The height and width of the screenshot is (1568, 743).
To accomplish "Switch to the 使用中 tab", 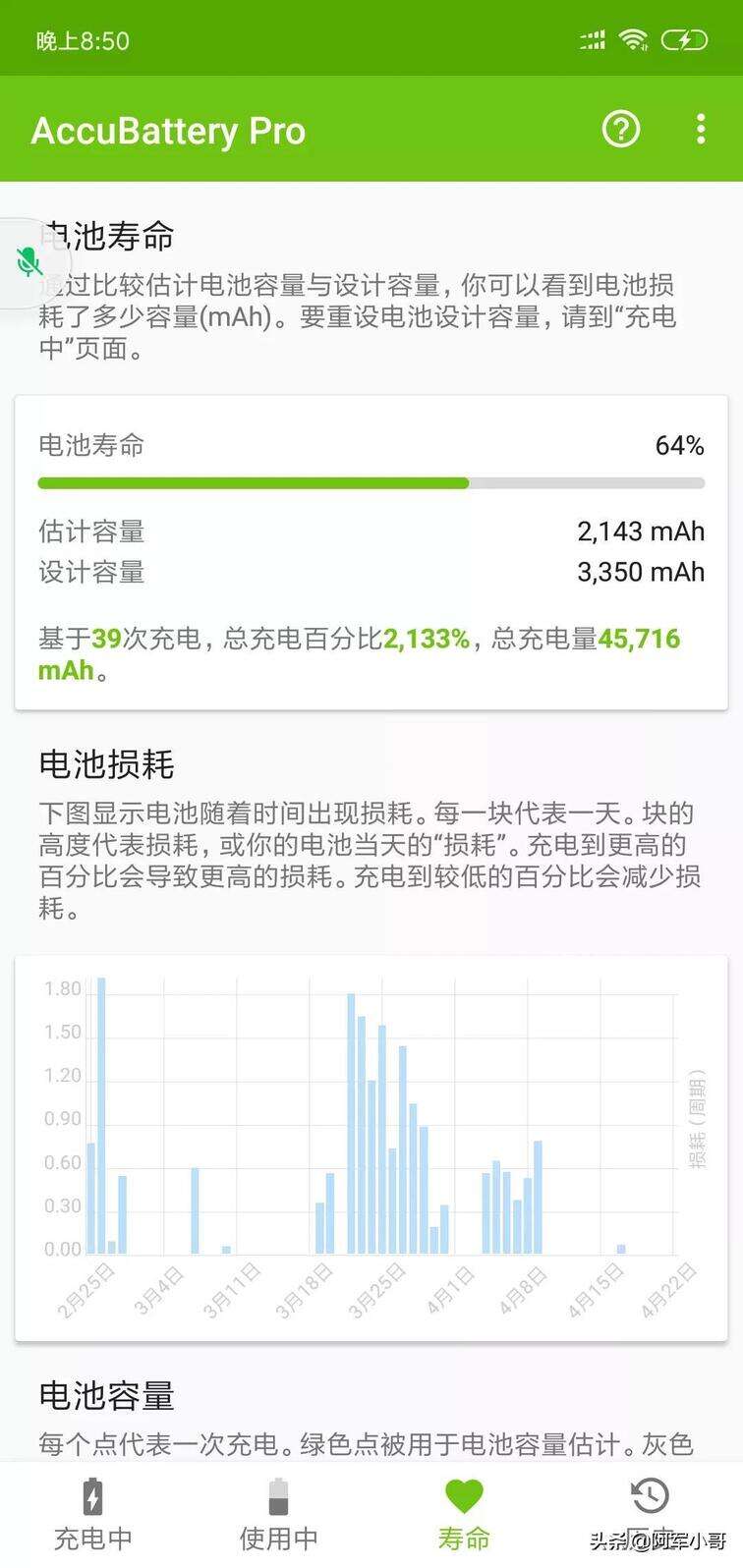I will point(278,1513).
